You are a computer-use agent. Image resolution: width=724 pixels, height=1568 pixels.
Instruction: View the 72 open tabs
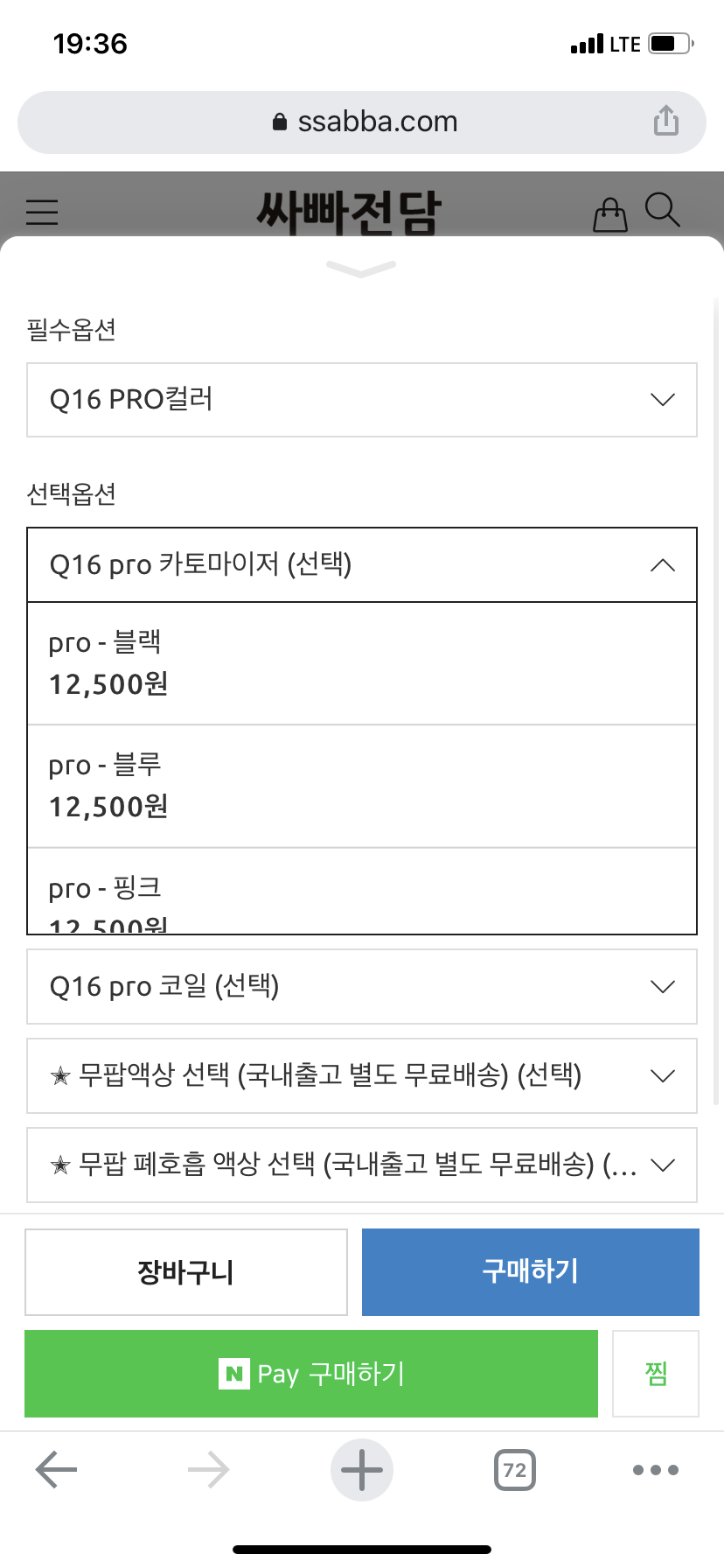pyautogui.click(x=515, y=1470)
